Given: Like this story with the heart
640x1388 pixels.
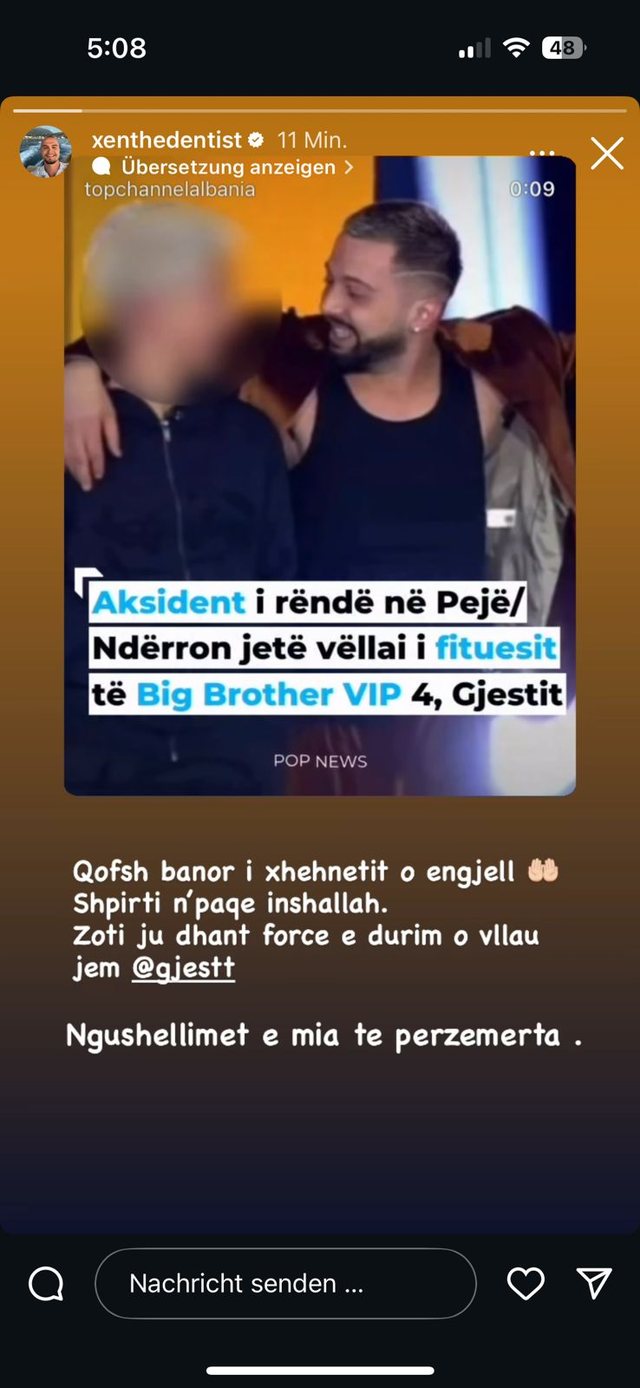Looking at the screenshot, I should [x=525, y=1283].
